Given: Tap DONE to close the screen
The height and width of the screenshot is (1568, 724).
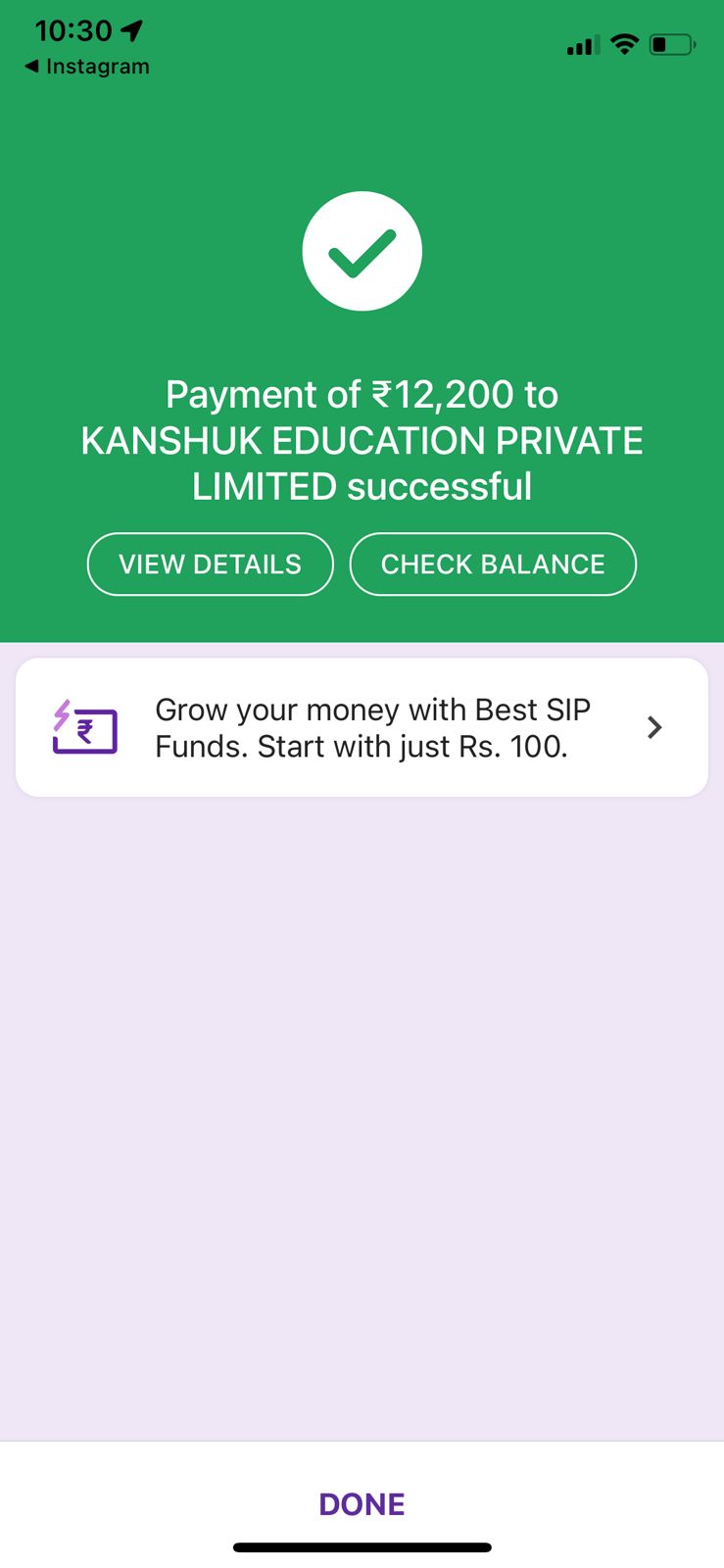Looking at the screenshot, I should 362,1503.
